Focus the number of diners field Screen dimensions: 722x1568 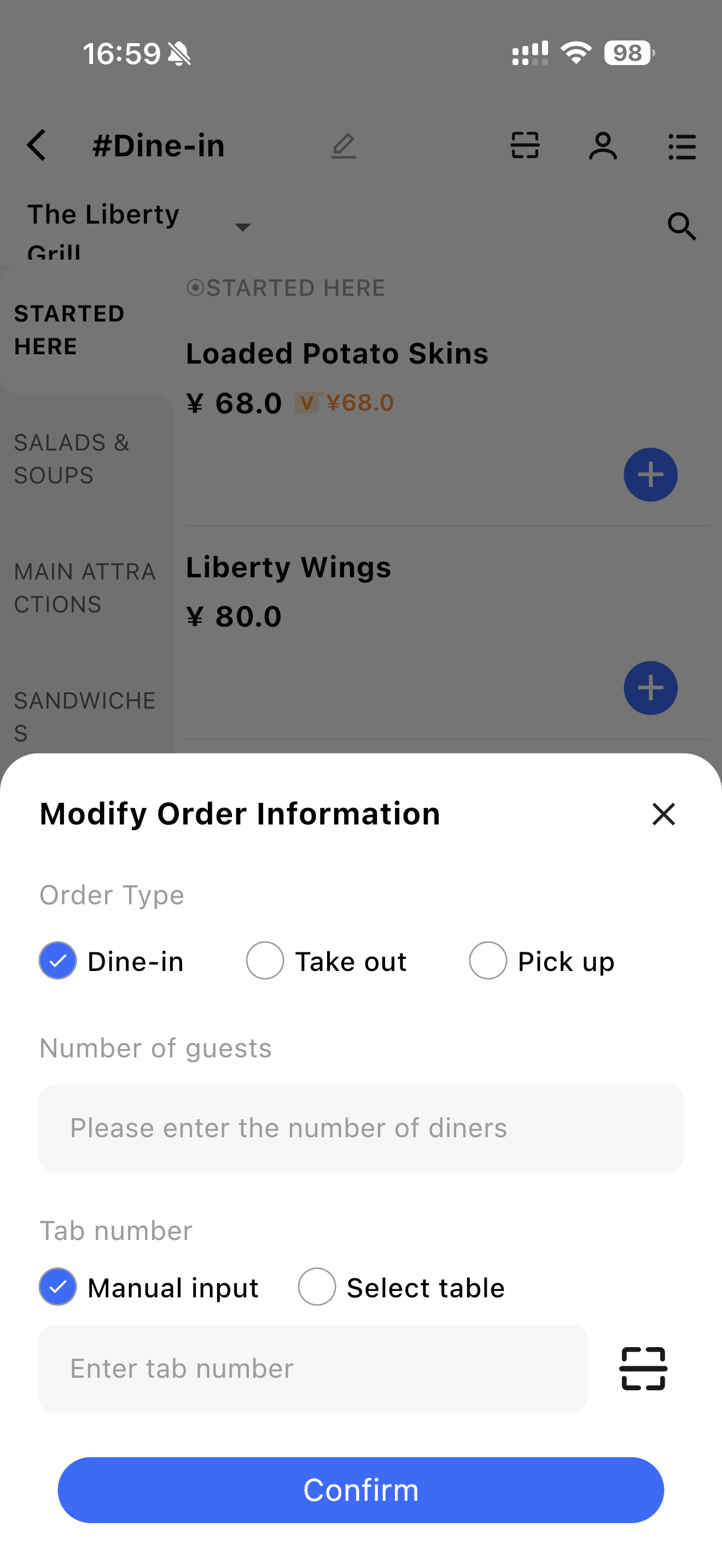point(360,1128)
